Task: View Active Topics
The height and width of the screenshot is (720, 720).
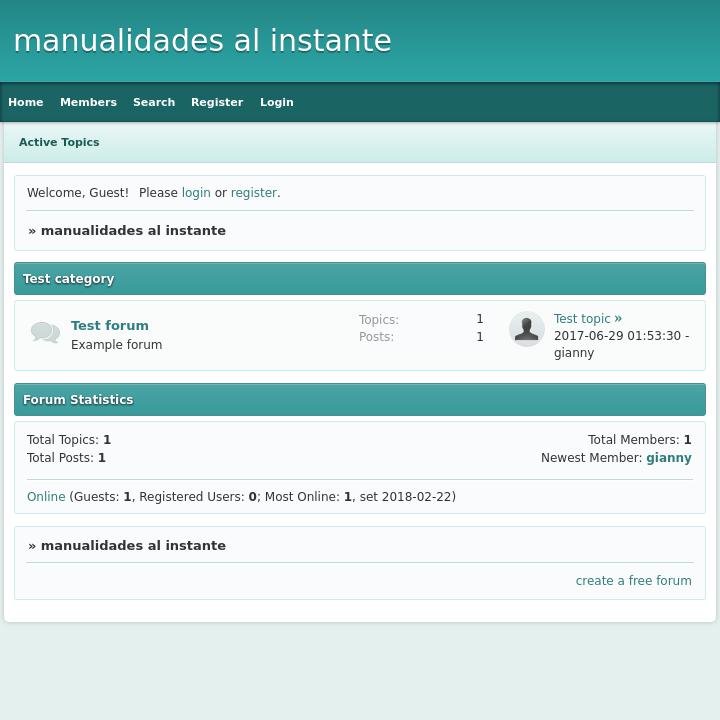Action: 59,142
